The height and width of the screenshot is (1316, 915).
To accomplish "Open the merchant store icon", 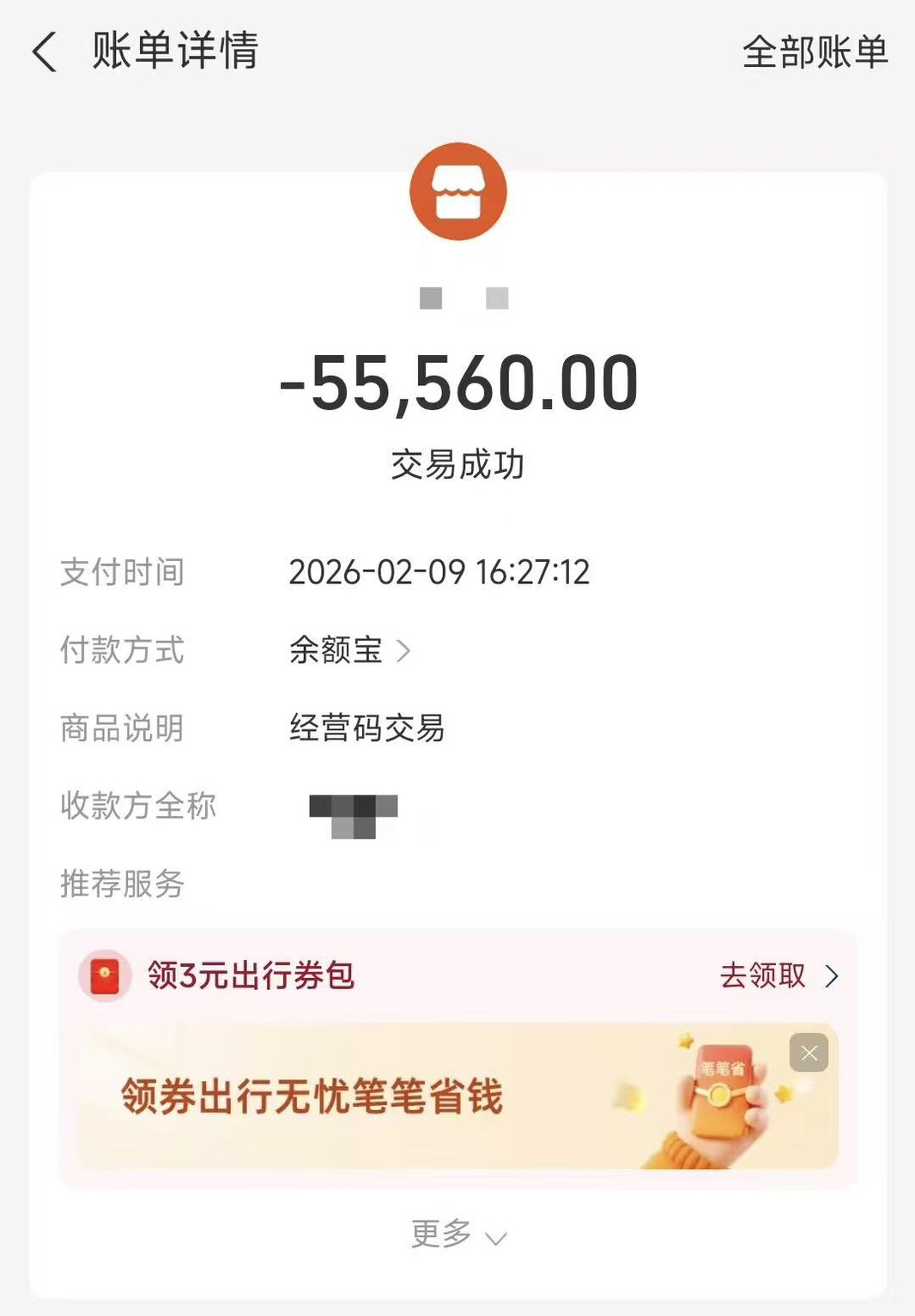I will pos(457,191).
